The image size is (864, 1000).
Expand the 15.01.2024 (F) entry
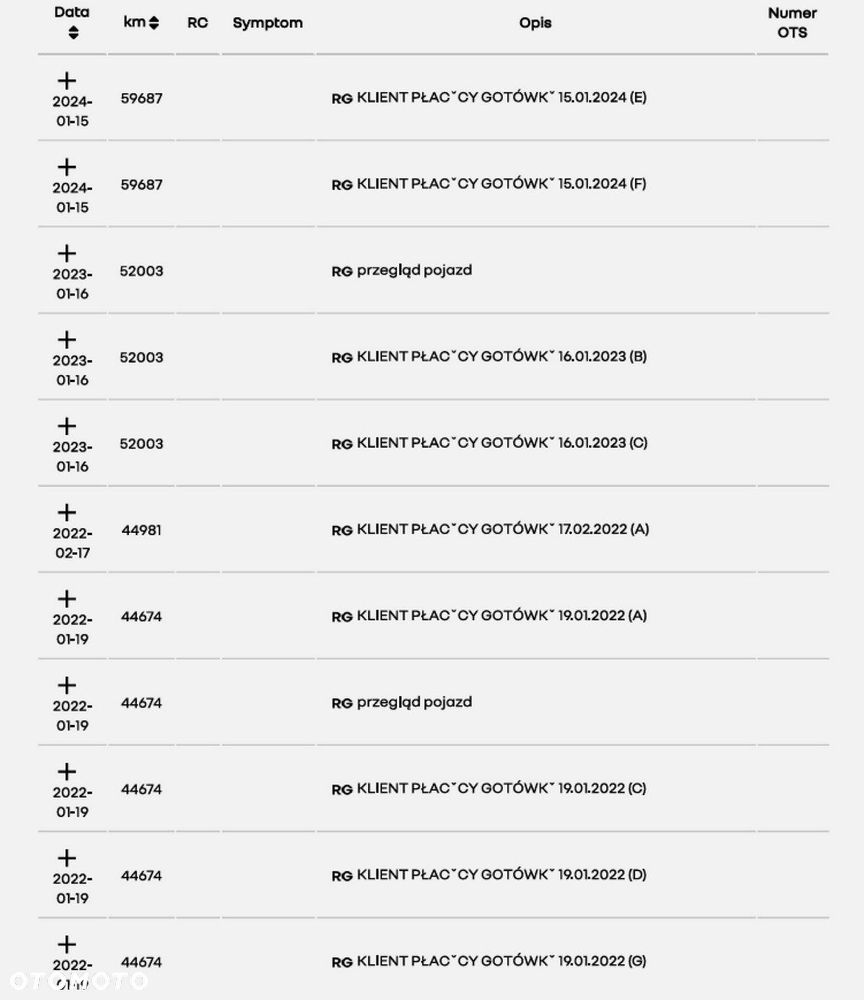pos(67,167)
